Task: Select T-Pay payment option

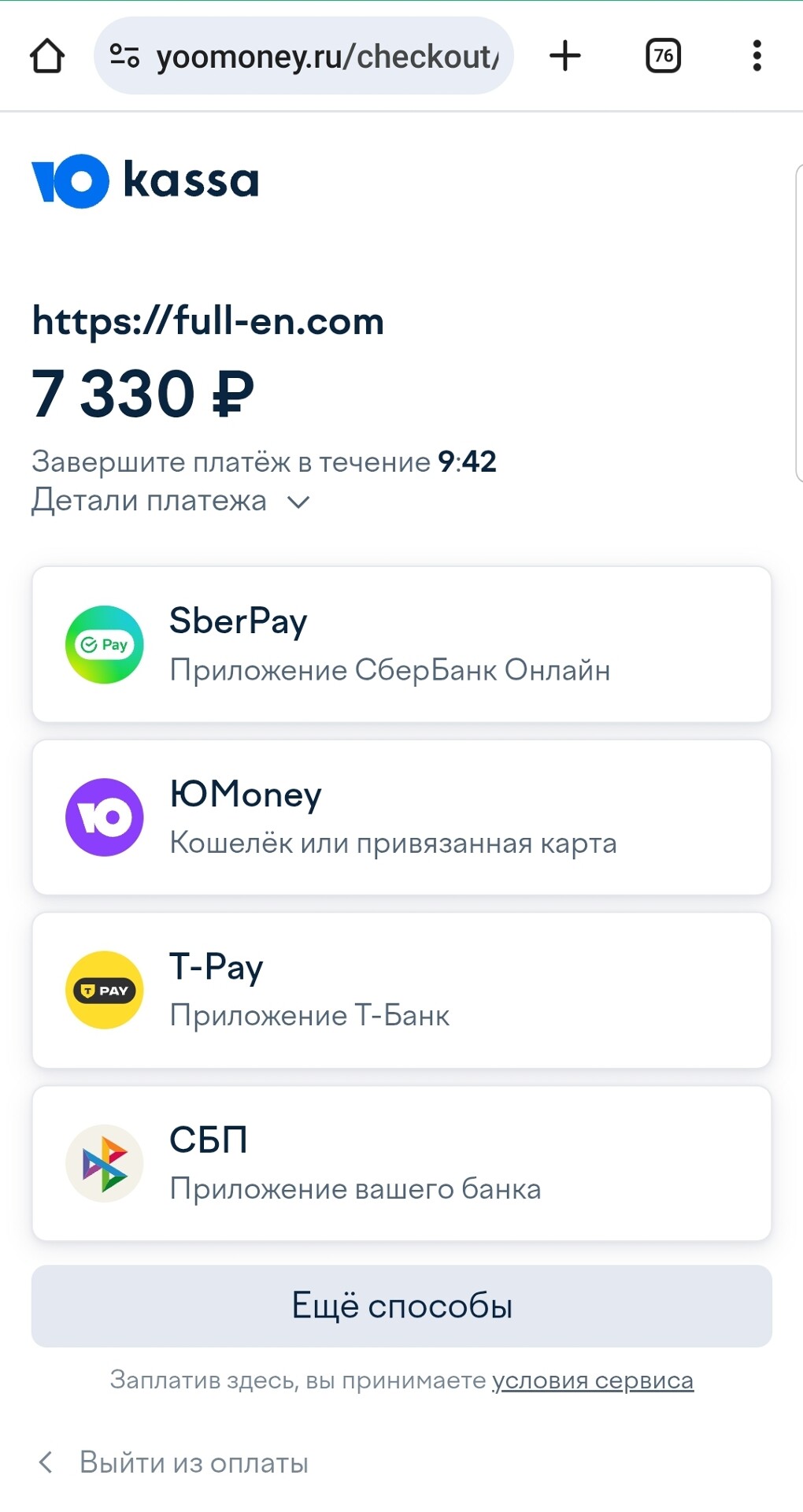Action: [x=401, y=991]
